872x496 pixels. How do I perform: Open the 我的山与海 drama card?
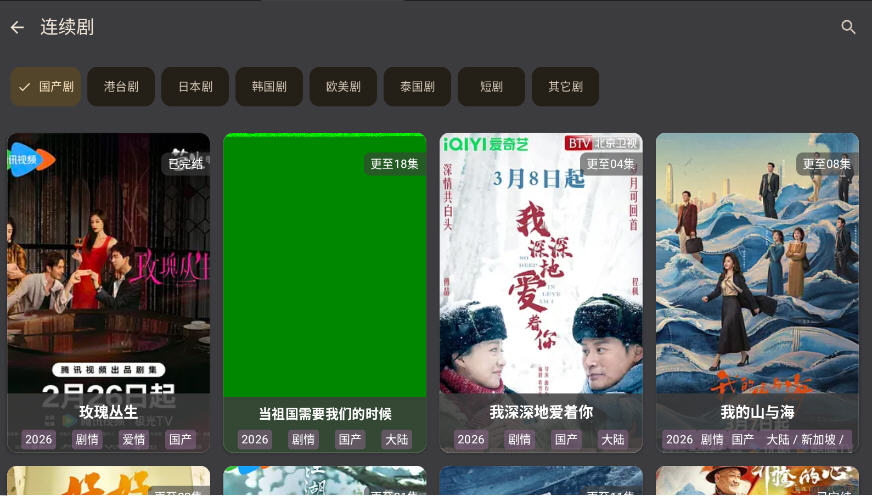[x=757, y=290]
